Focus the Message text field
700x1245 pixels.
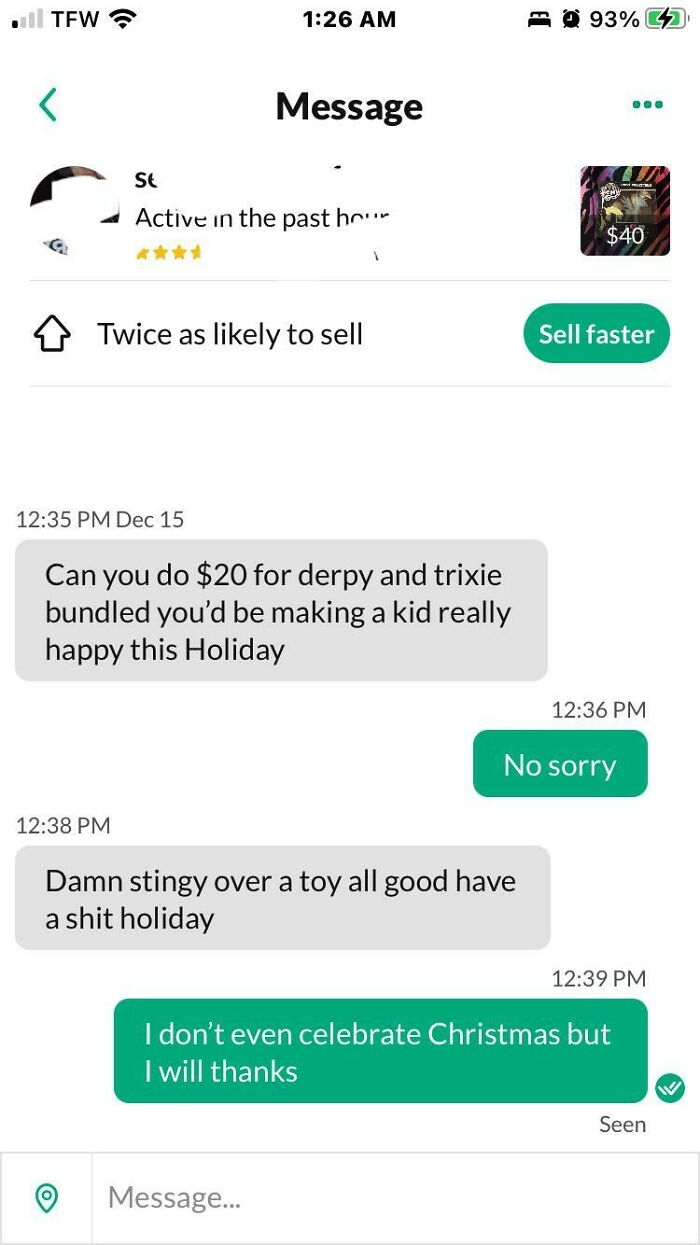(395, 1198)
